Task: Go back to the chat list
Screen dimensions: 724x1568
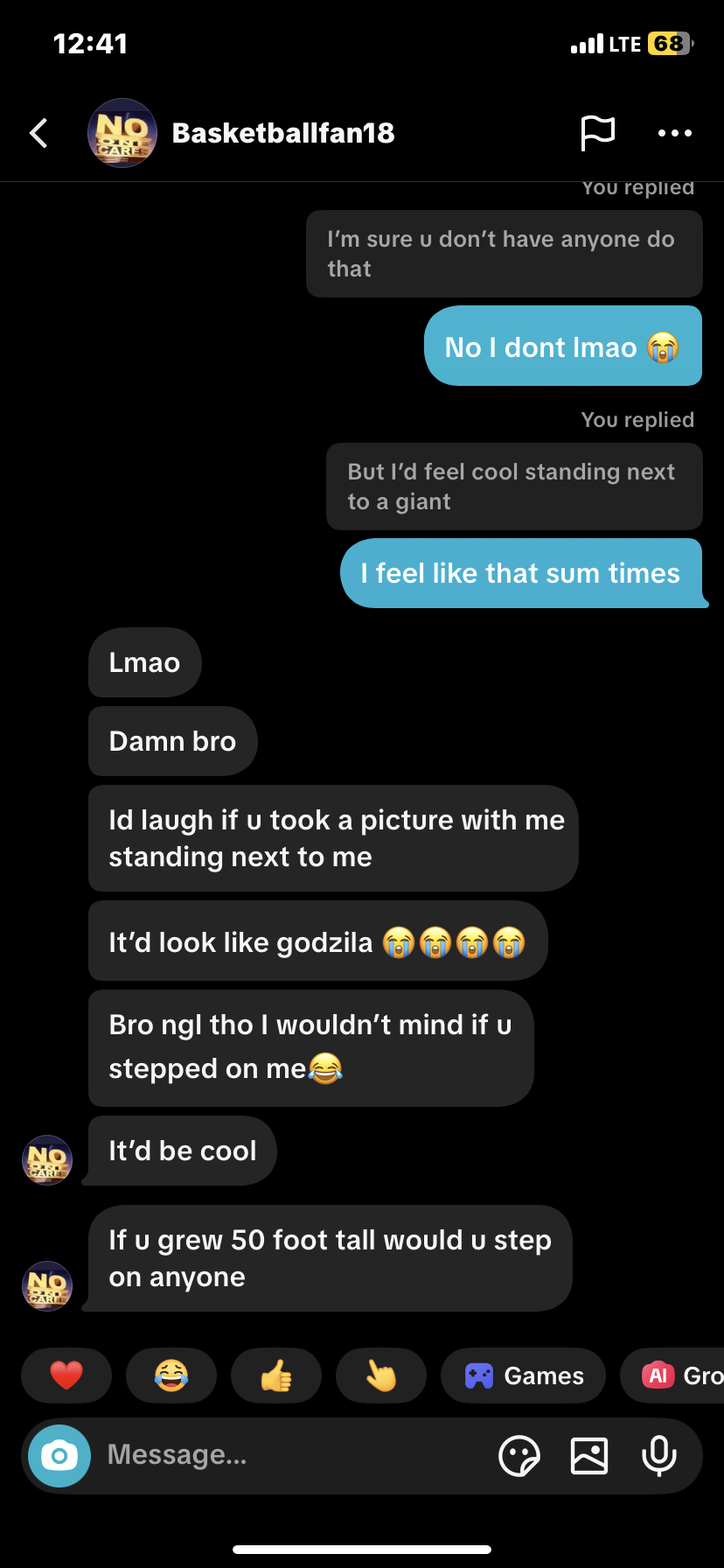Action: click(38, 133)
